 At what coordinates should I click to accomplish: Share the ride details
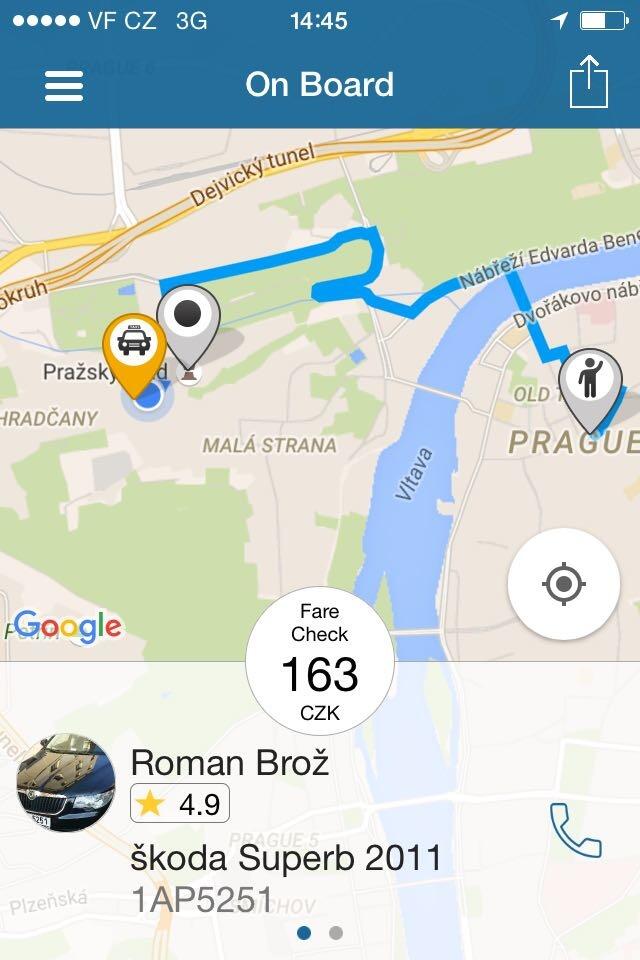(588, 83)
